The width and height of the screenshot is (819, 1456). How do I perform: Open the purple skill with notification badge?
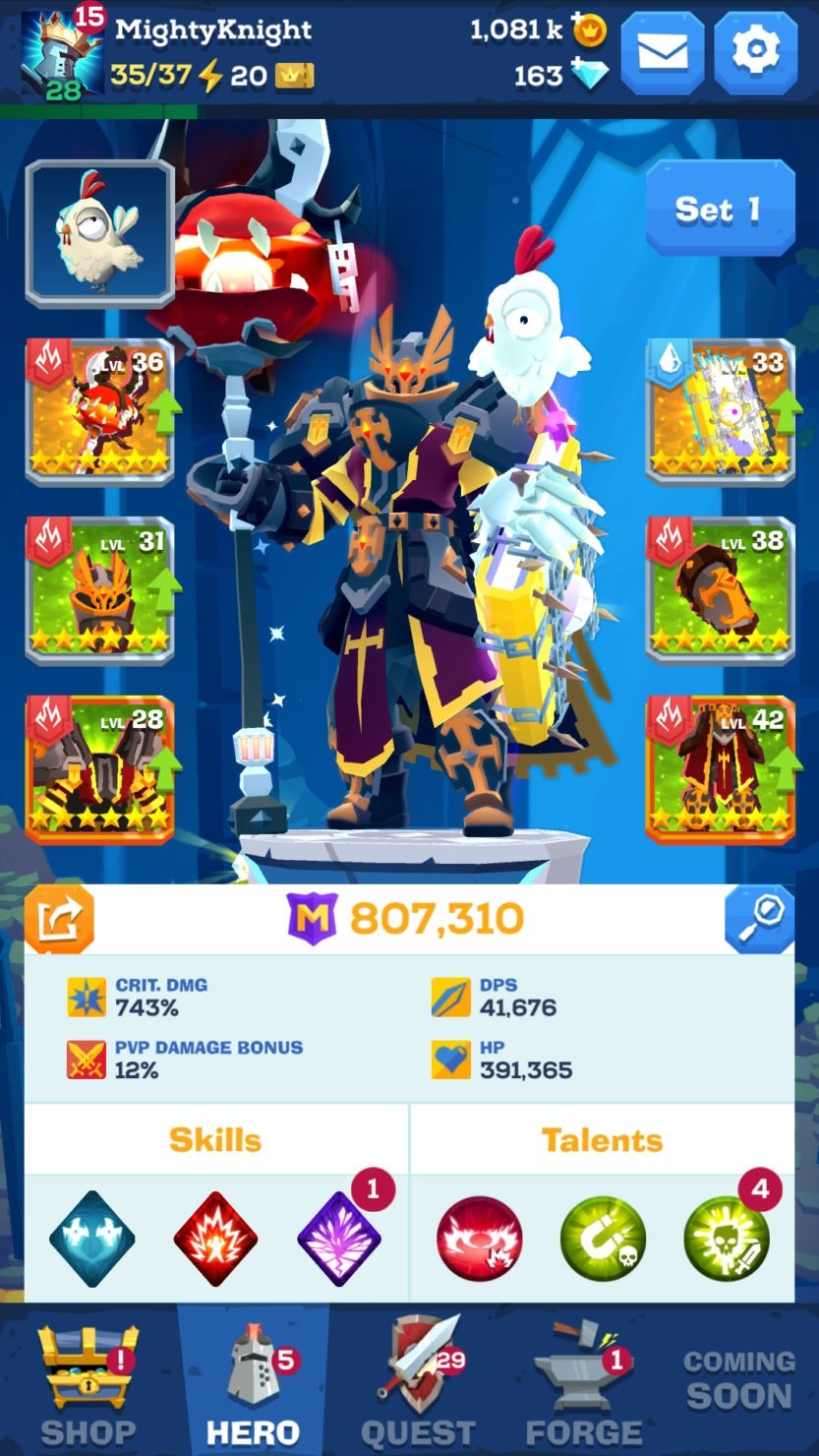(x=340, y=1239)
